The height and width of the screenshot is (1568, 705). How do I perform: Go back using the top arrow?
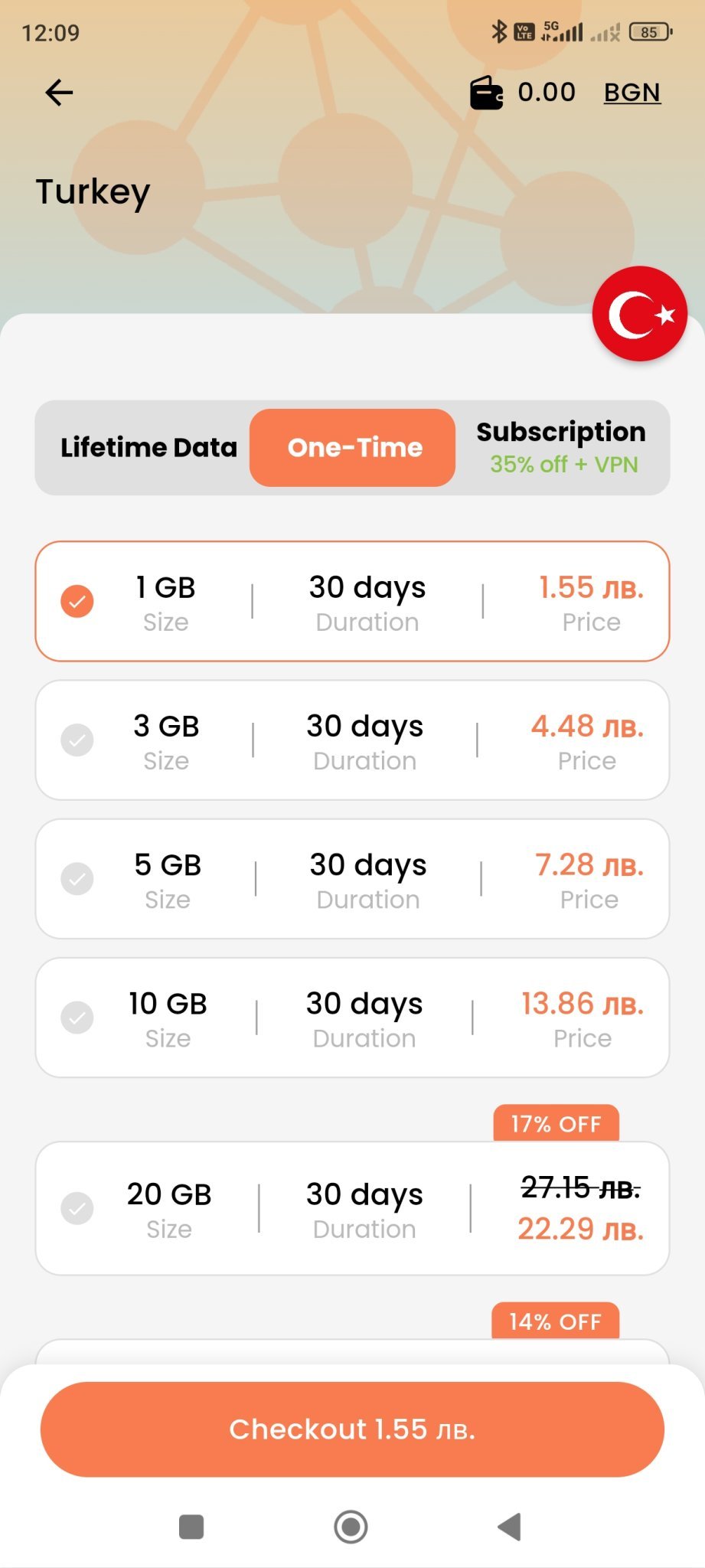(x=59, y=93)
